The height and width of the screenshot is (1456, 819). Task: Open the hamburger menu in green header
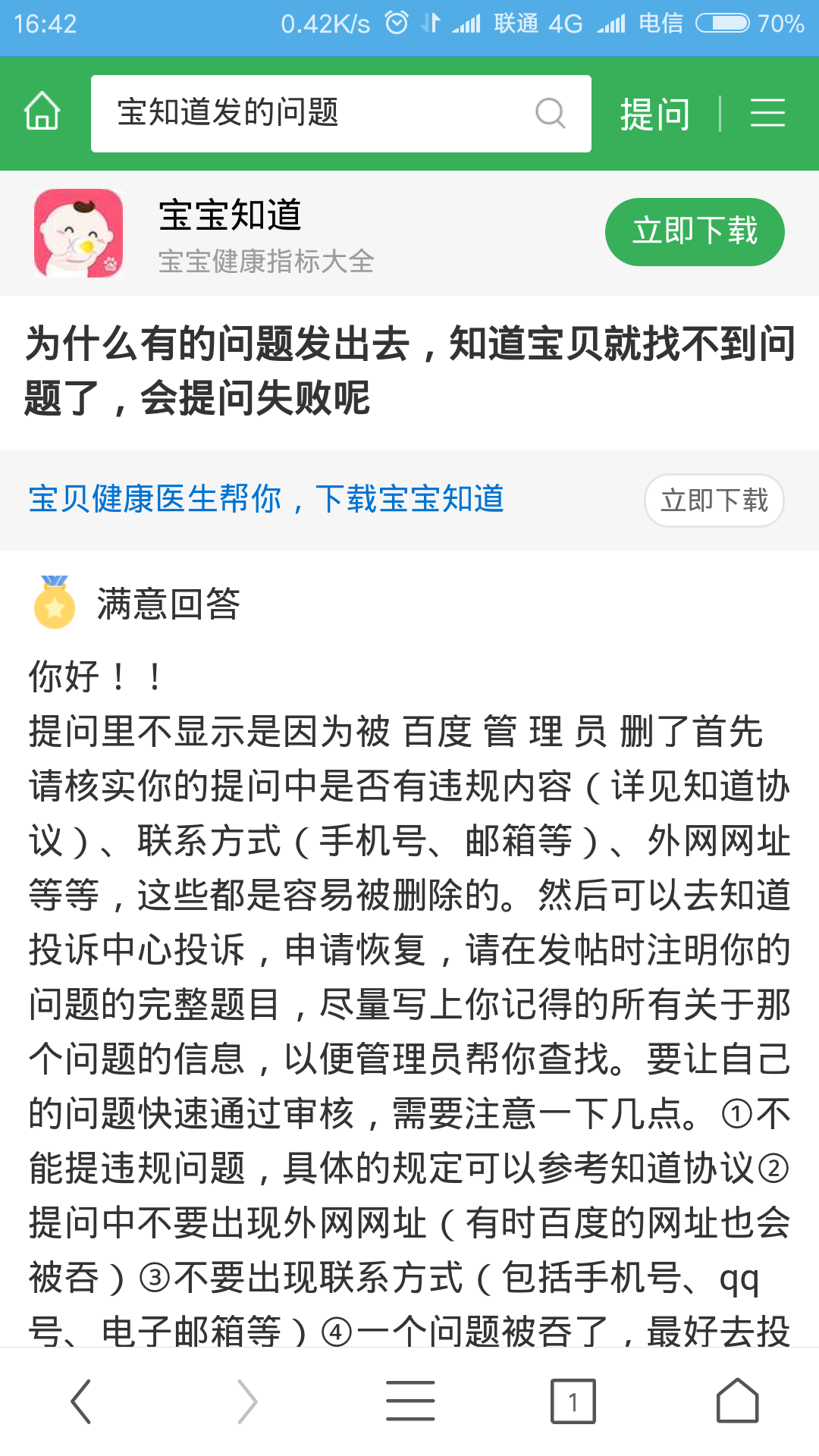pos(767,114)
